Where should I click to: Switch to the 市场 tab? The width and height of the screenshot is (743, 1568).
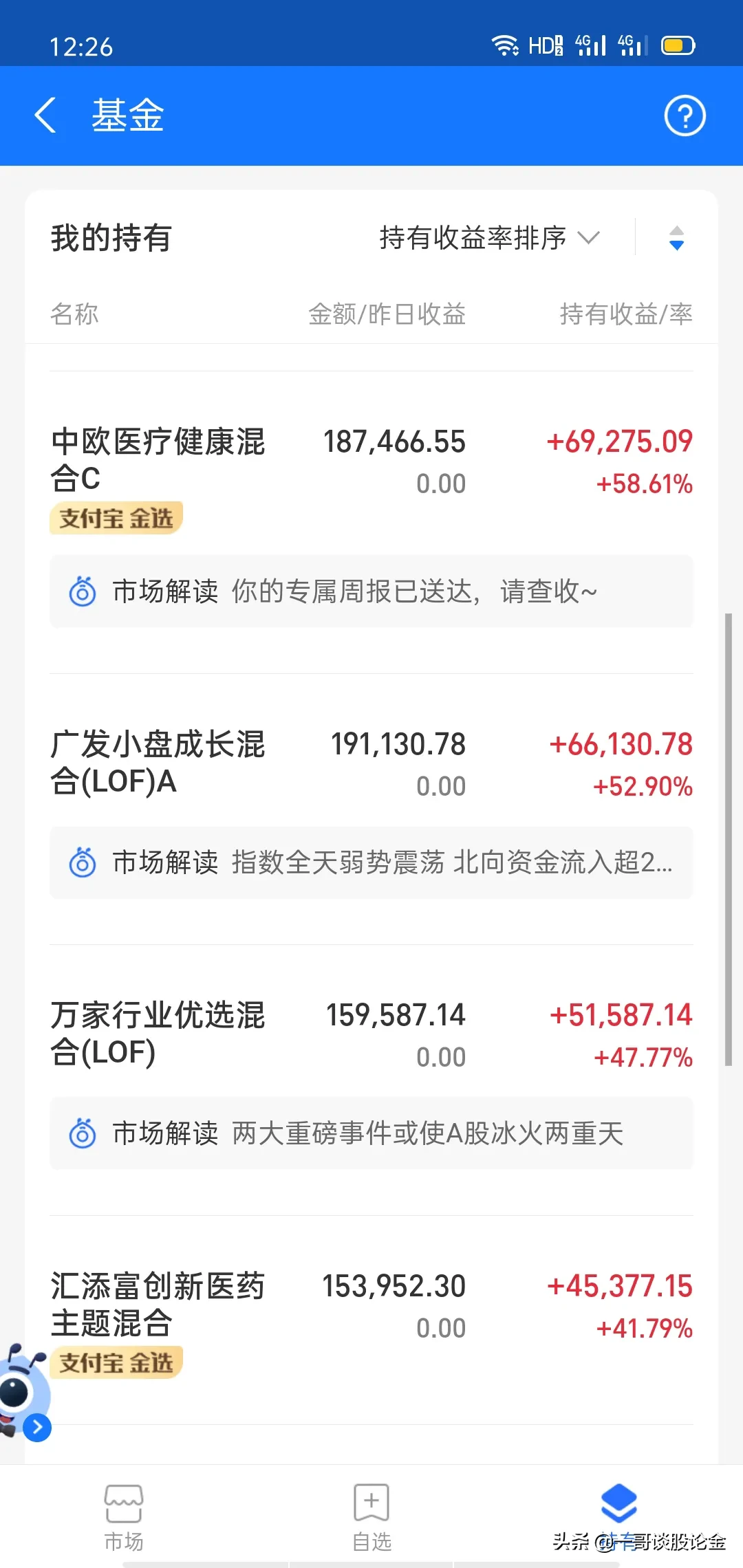pos(124,1518)
